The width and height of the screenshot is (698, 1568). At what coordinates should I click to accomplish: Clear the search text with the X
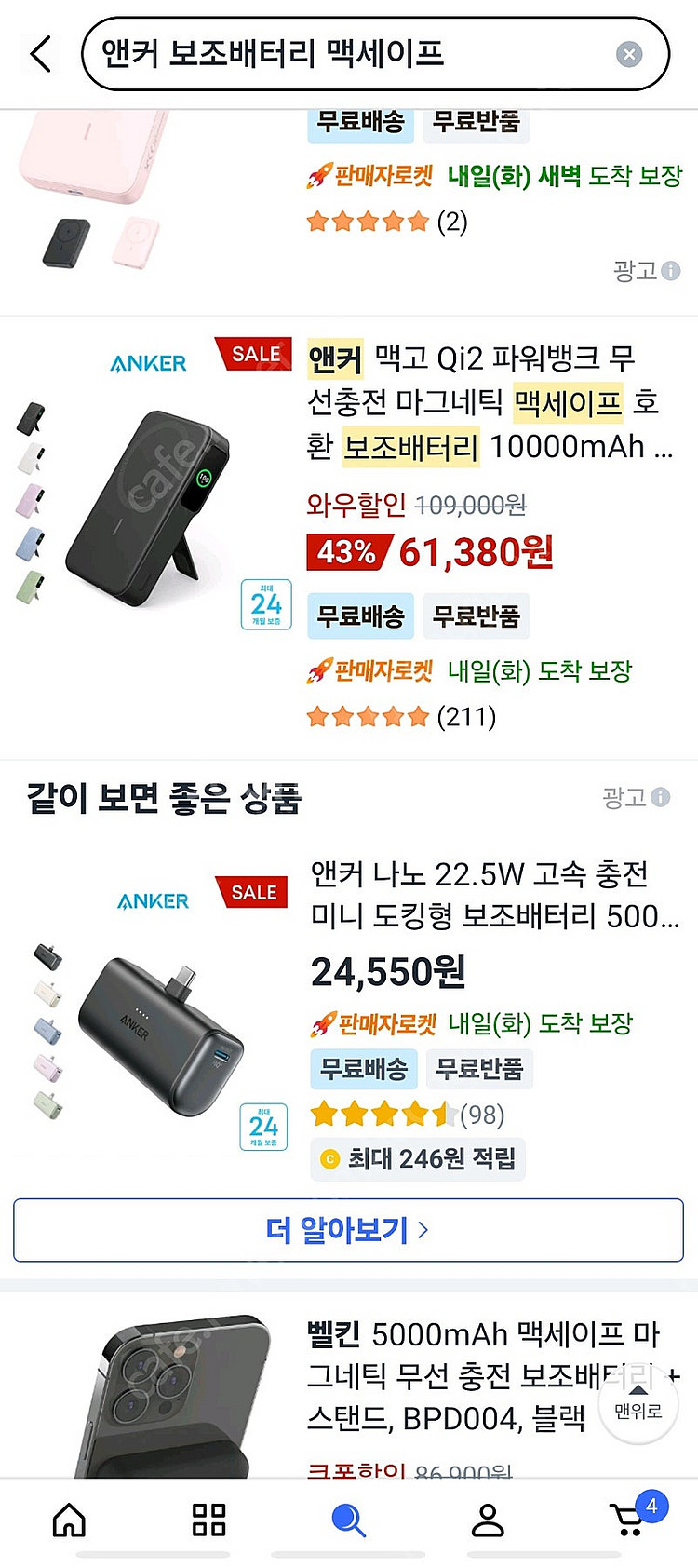[629, 54]
